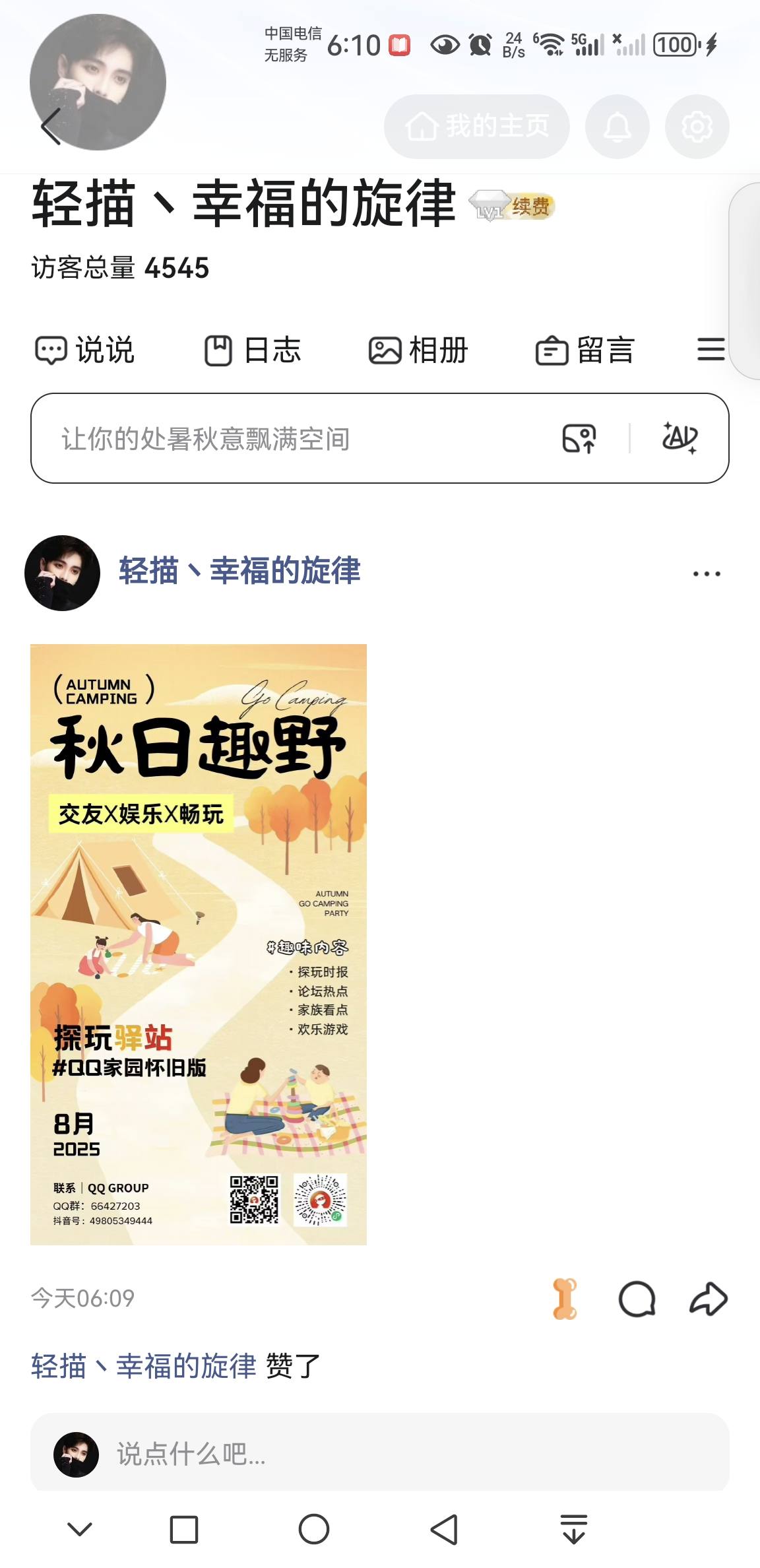Expand the more-sections menu icon
Viewport: 760px width, 1568px height.
(711, 349)
